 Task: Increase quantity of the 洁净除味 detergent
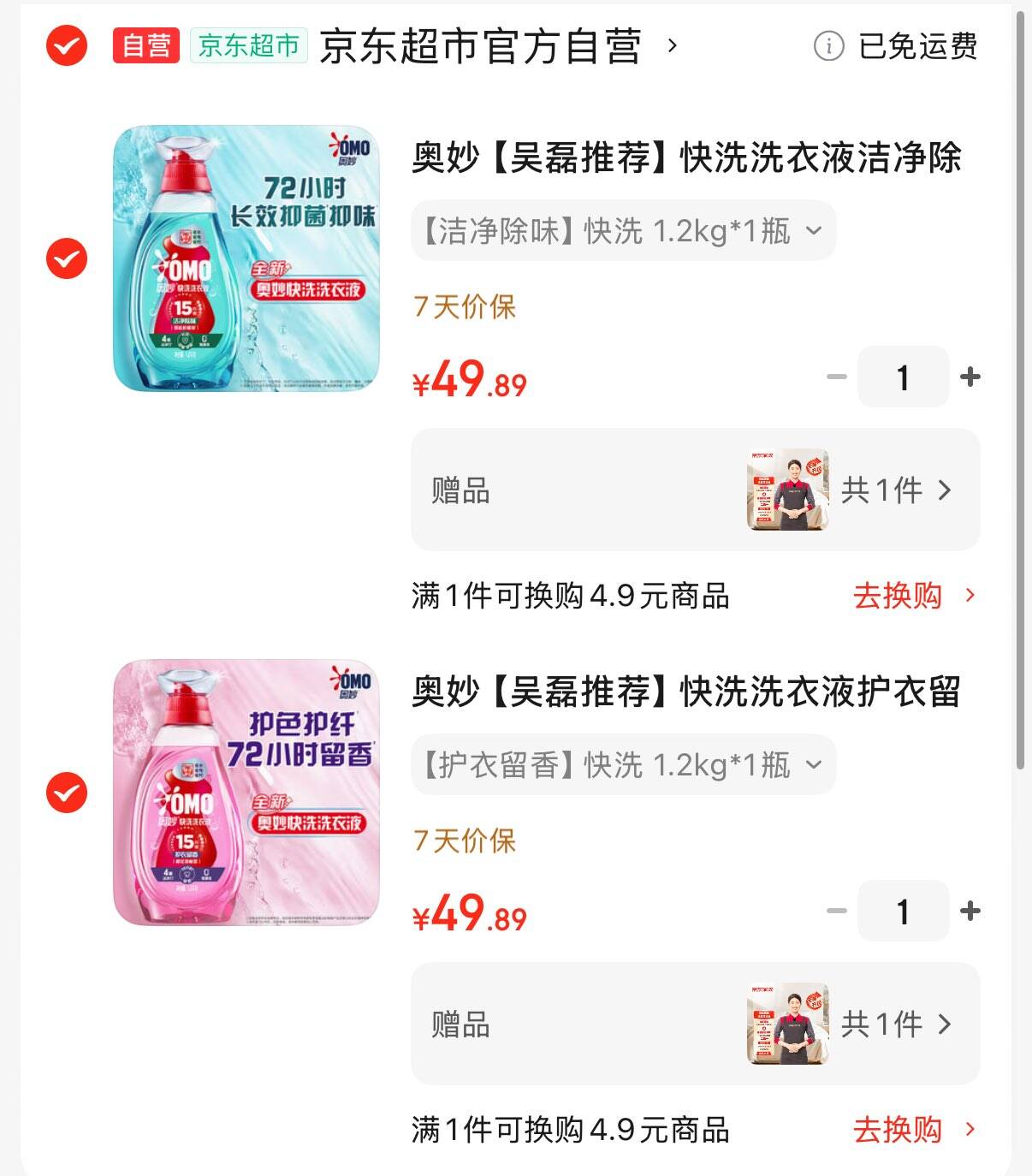coord(970,377)
